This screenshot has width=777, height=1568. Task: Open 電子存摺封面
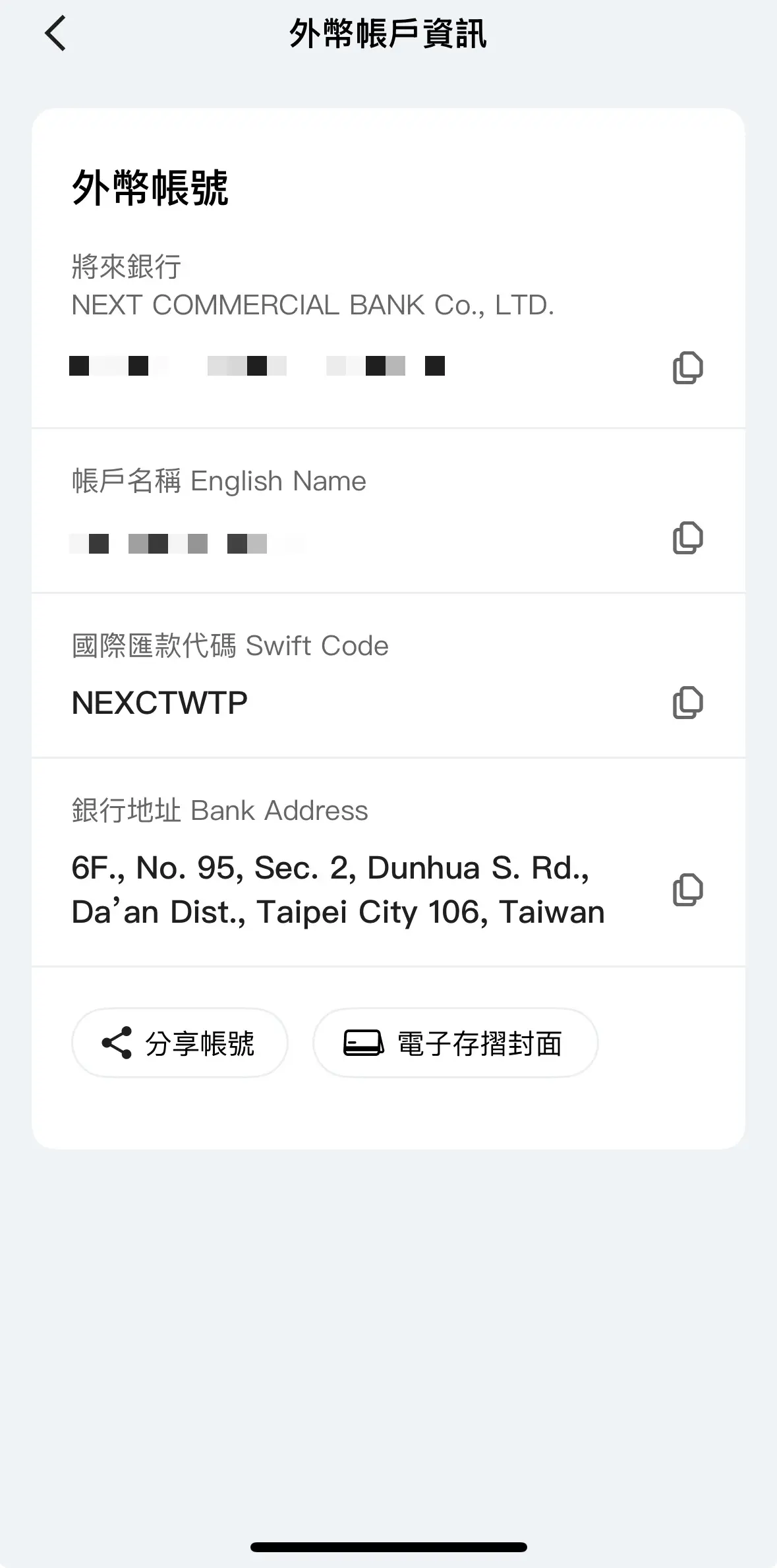pos(455,1043)
